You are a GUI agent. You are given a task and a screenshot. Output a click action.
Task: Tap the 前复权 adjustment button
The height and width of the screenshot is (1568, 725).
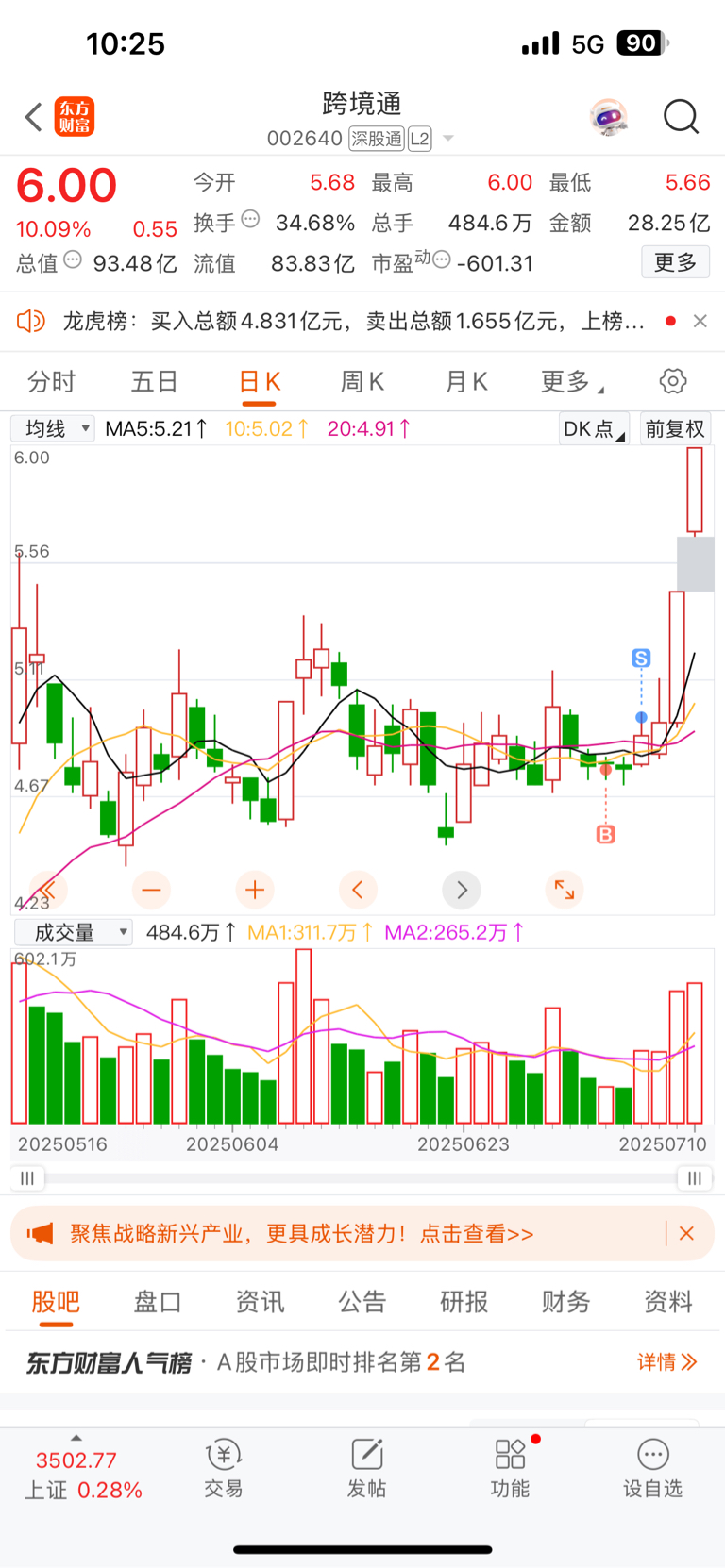click(674, 429)
